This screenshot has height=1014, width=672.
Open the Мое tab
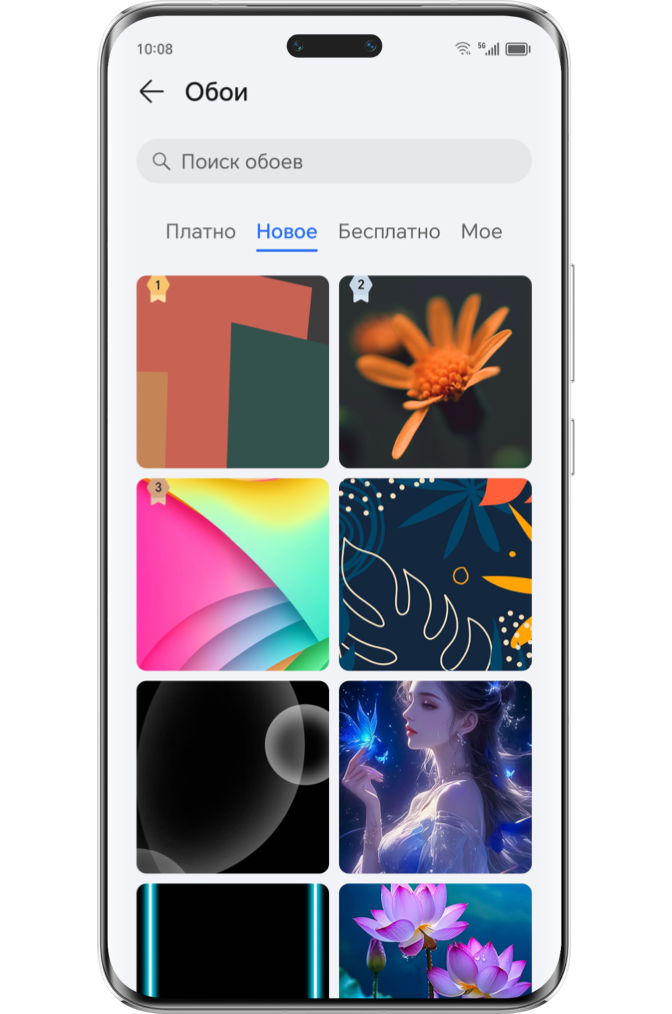coord(481,231)
